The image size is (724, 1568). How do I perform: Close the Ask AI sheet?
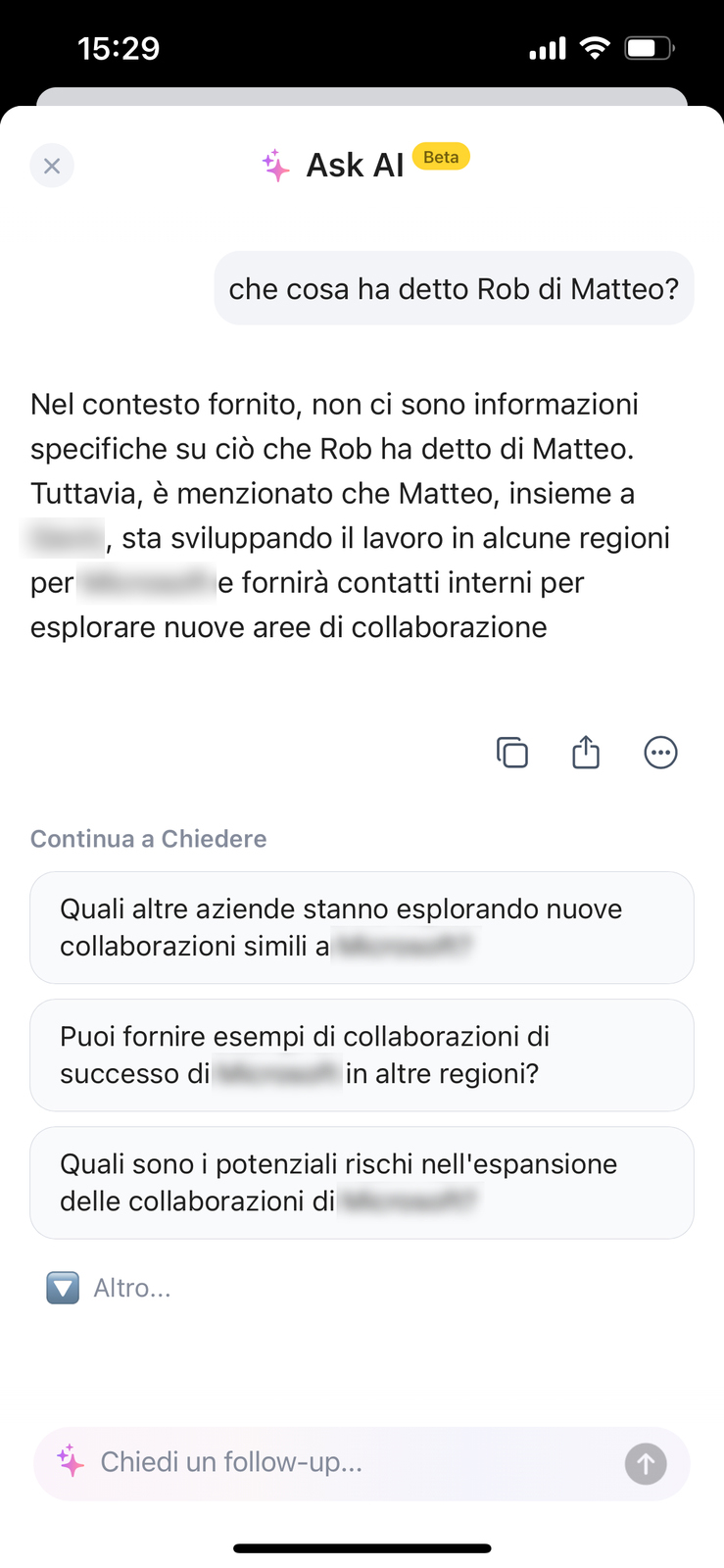(x=52, y=166)
